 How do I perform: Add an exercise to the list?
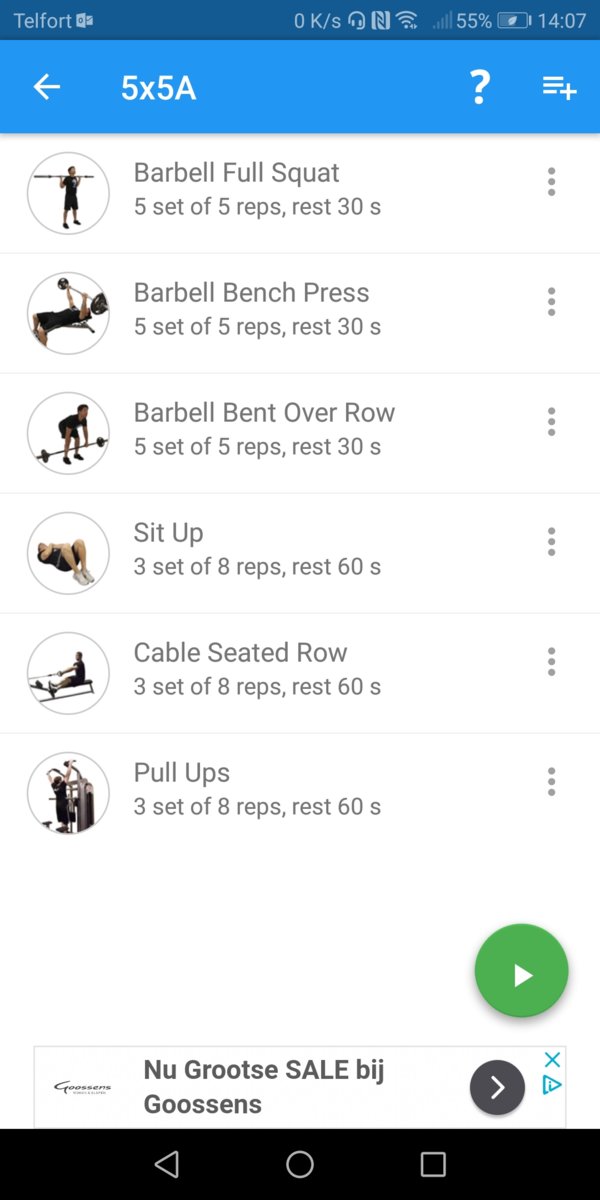(559, 88)
